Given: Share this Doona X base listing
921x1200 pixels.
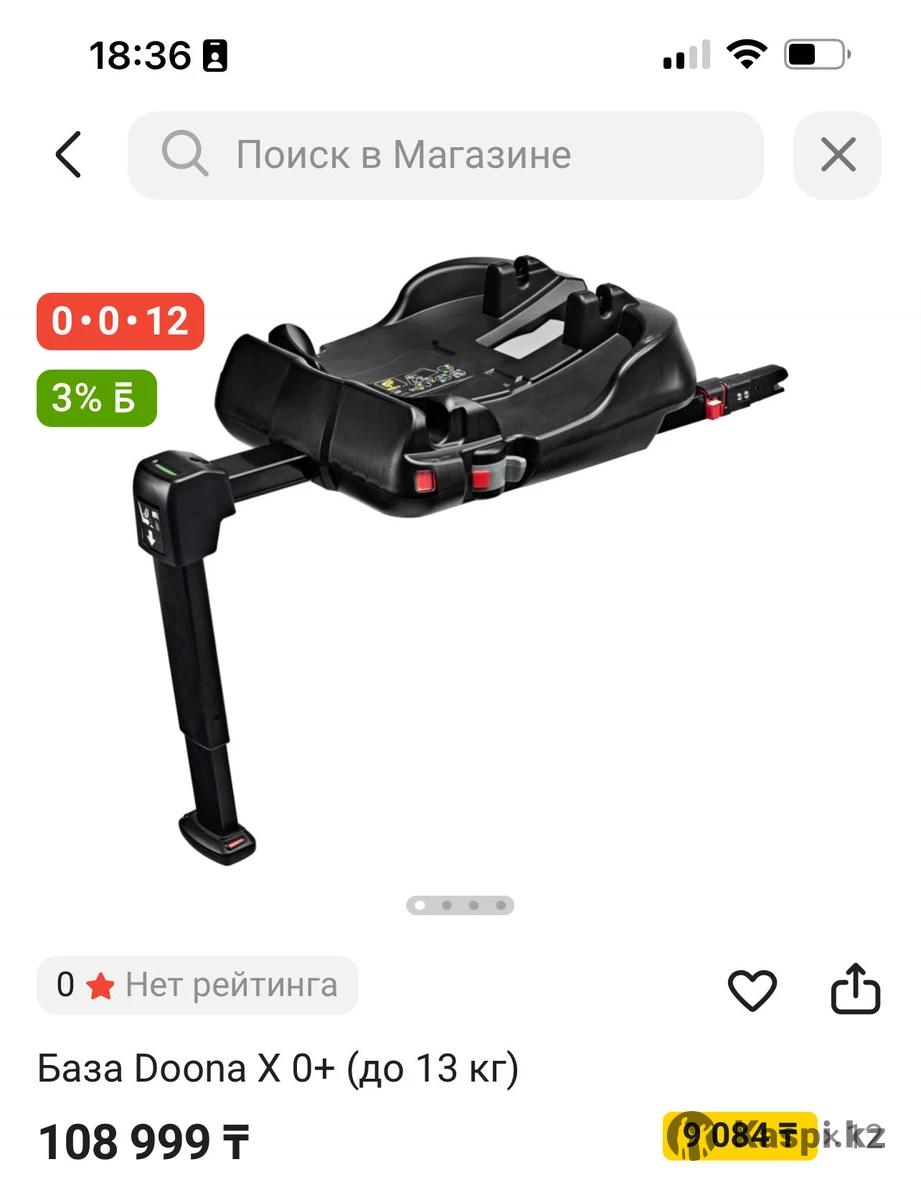Looking at the screenshot, I should (856, 990).
